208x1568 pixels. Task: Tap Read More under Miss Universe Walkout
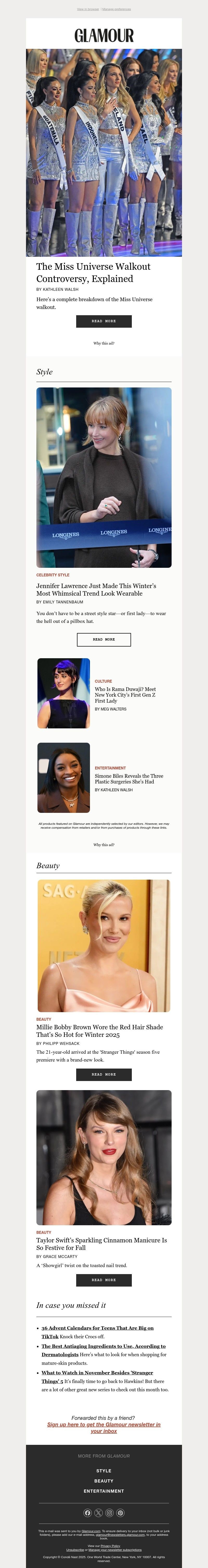click(104, 321)
